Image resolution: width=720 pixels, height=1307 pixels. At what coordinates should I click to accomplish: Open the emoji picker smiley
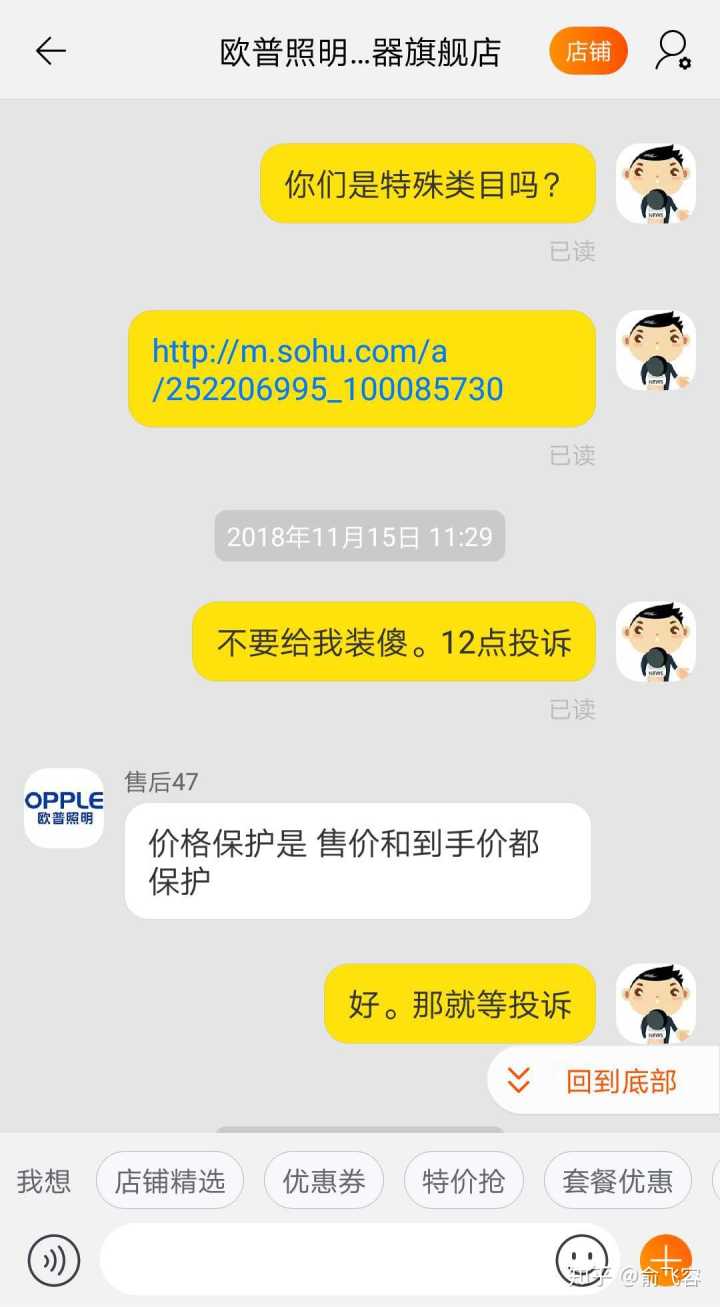pos(581,1259)
